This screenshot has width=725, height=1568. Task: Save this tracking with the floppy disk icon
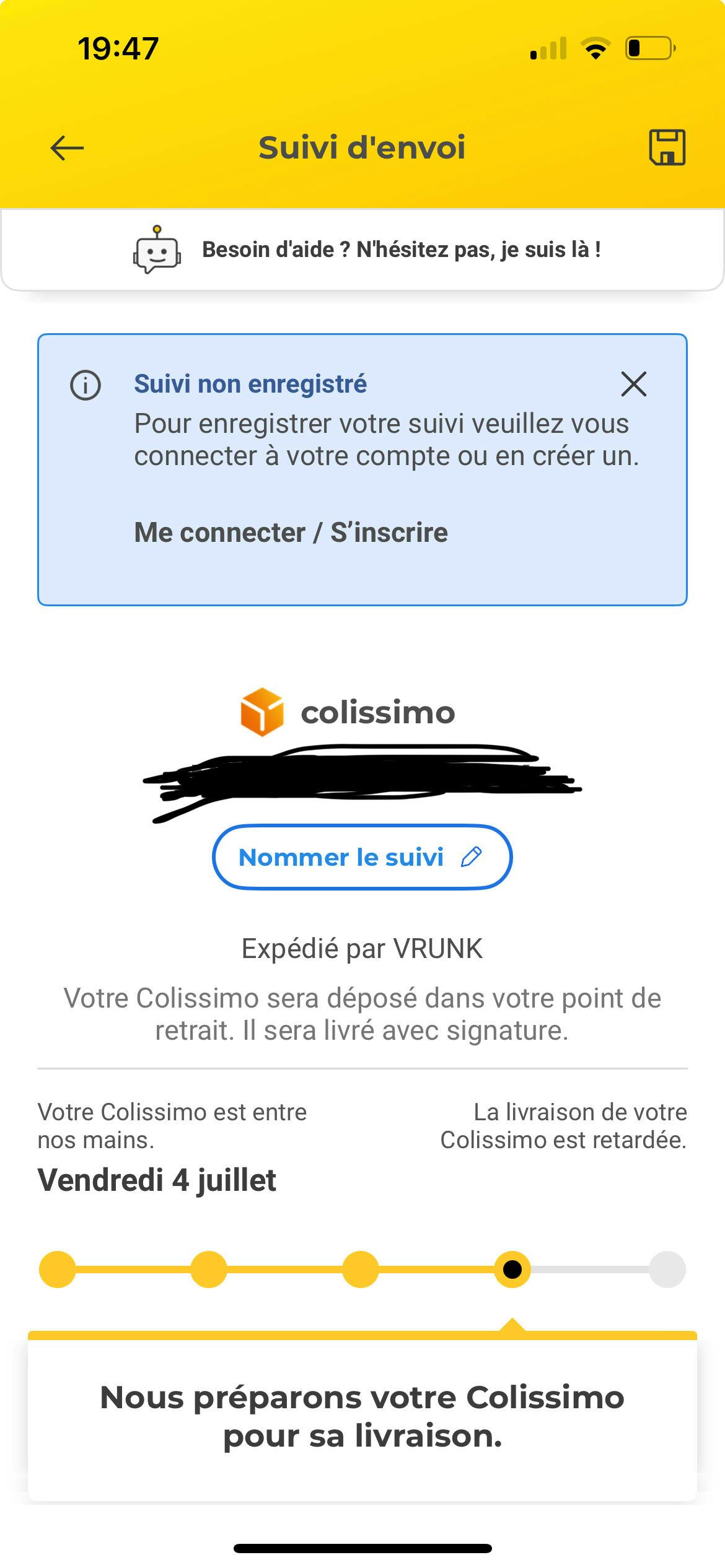click(x=667, y=147)
